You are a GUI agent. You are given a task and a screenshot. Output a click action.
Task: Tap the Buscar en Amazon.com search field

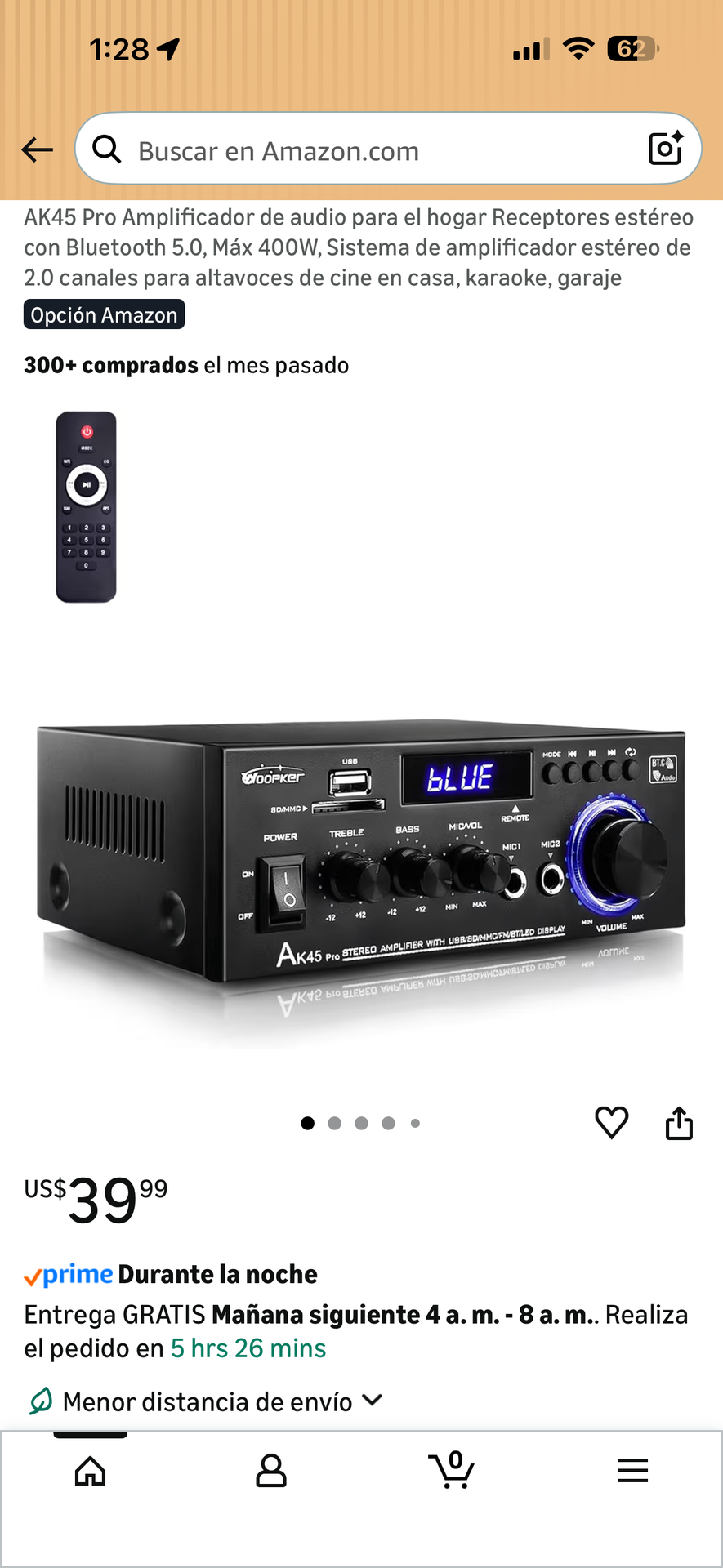click(x=368, y=150)
